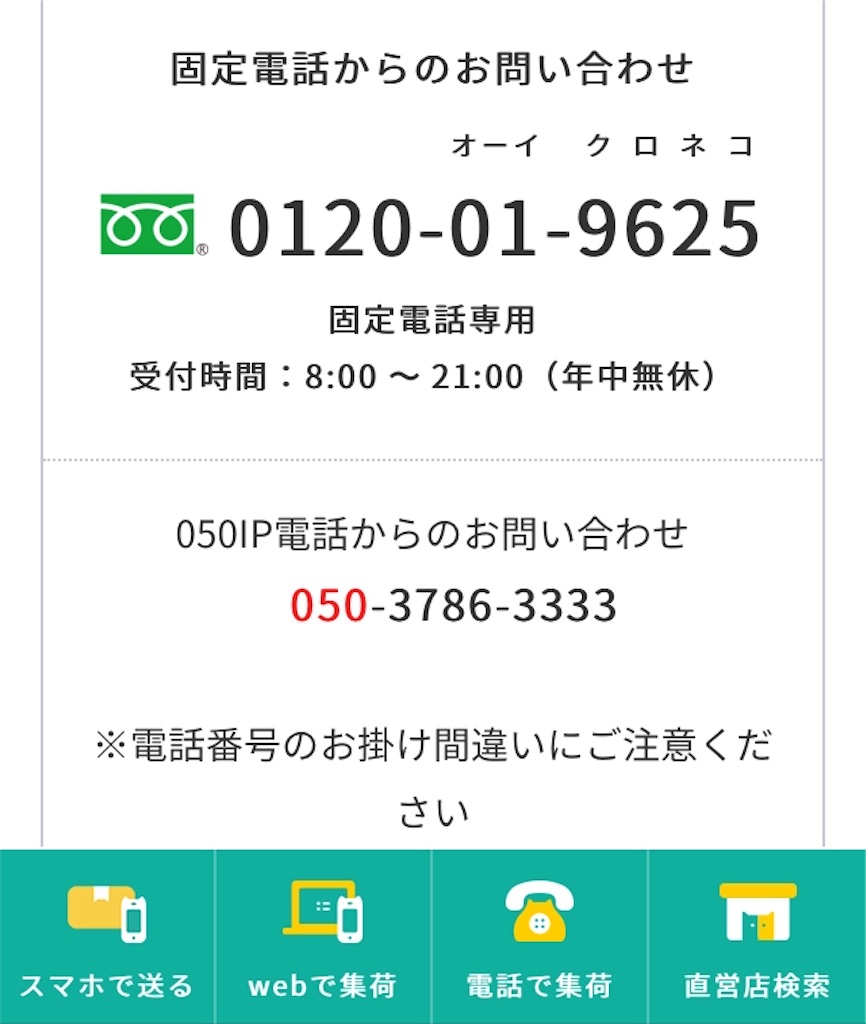Click the green free-dial (フリーダイヤル) logo

coord(148,224)
